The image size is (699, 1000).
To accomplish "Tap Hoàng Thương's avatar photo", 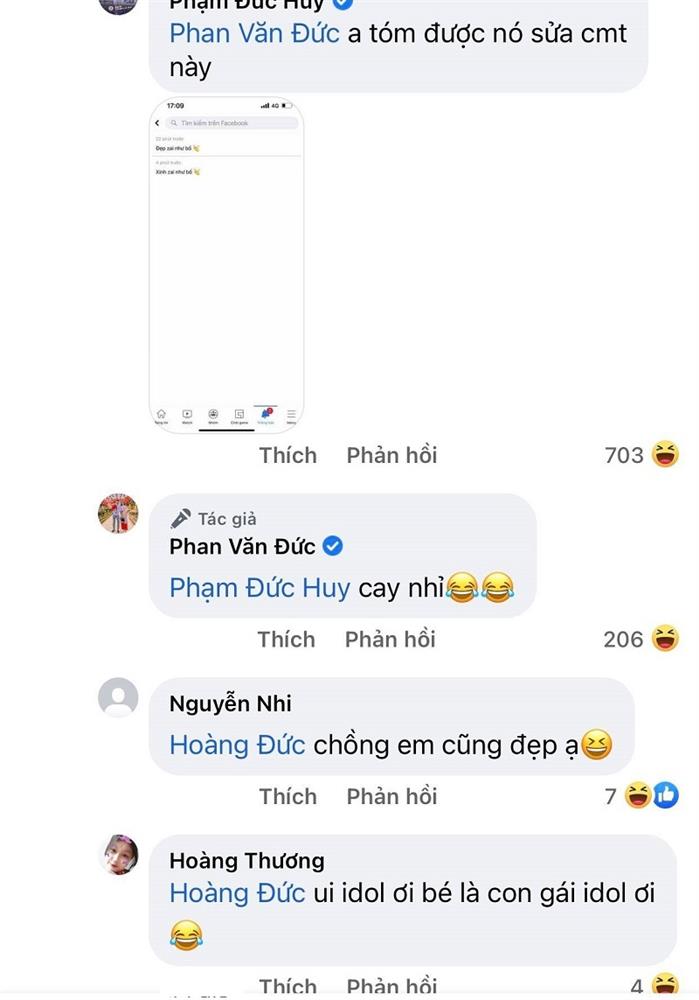I will coord(118,855).
